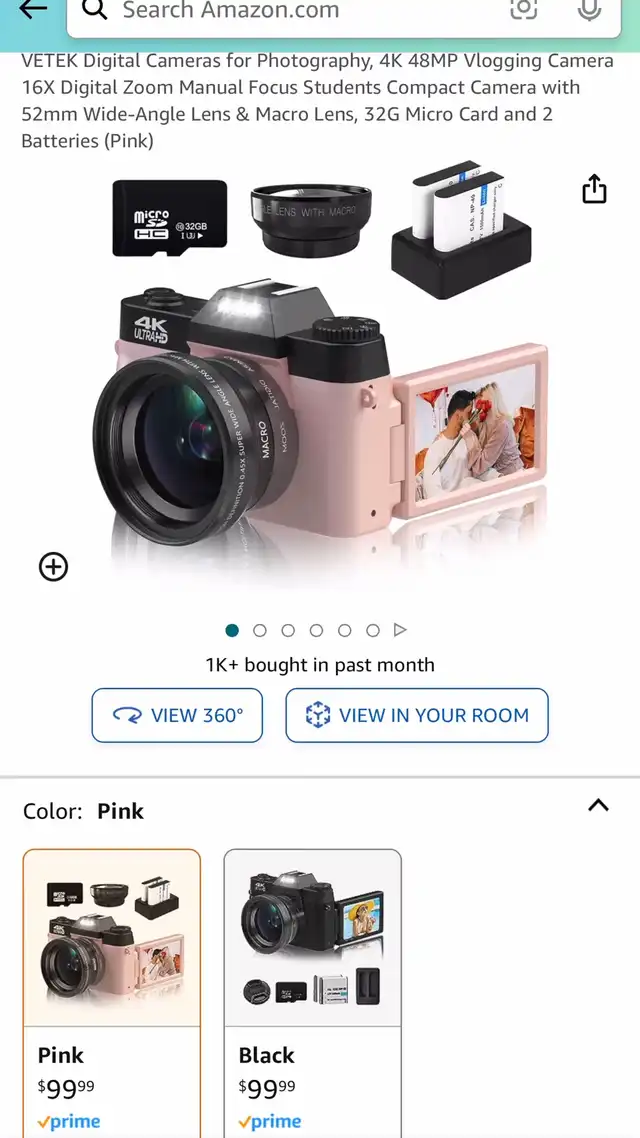
Task: Open camera lens search
Action: click(x=523, y=10)
